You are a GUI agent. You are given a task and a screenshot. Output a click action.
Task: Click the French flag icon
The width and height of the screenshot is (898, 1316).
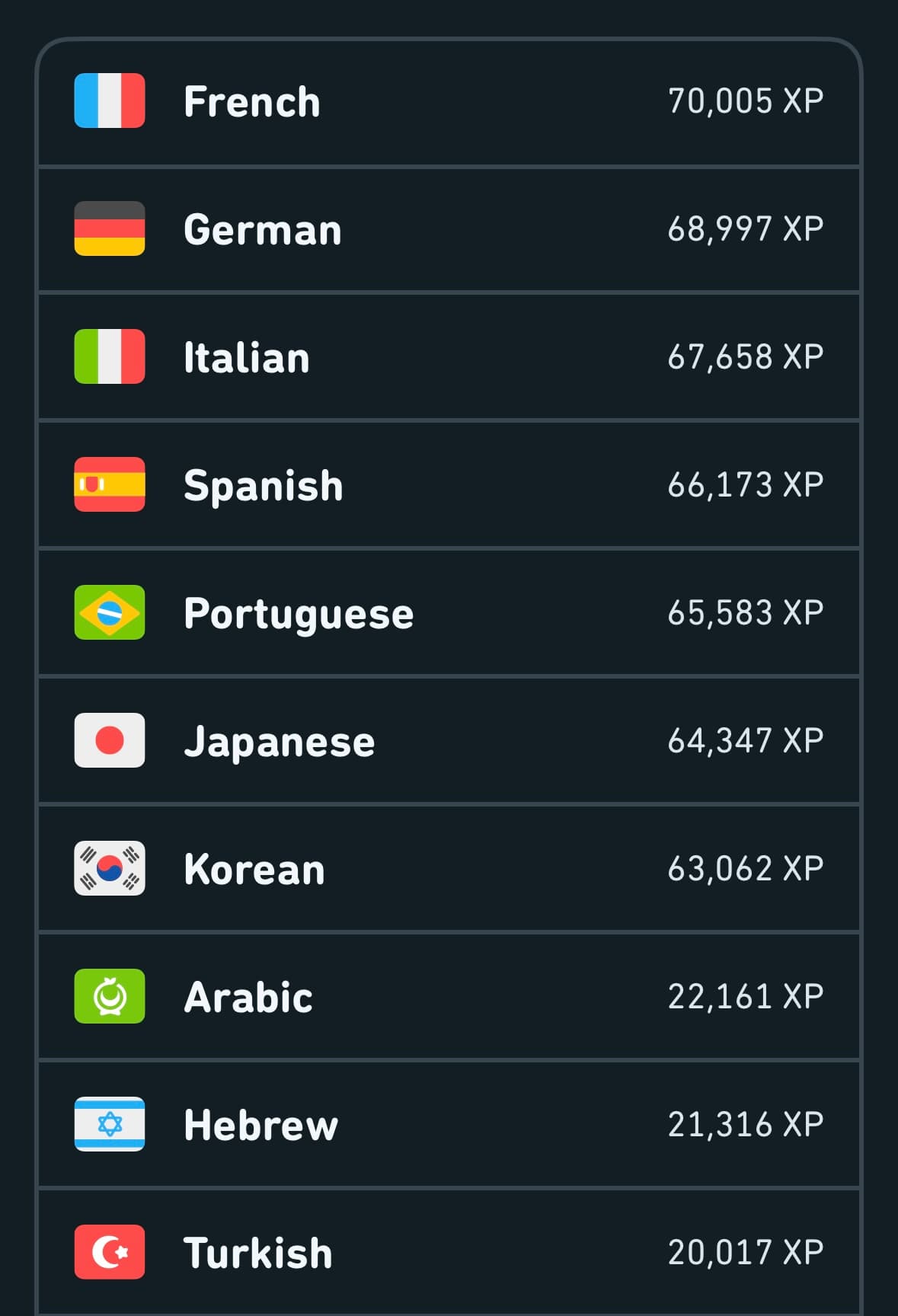(110, 101)
